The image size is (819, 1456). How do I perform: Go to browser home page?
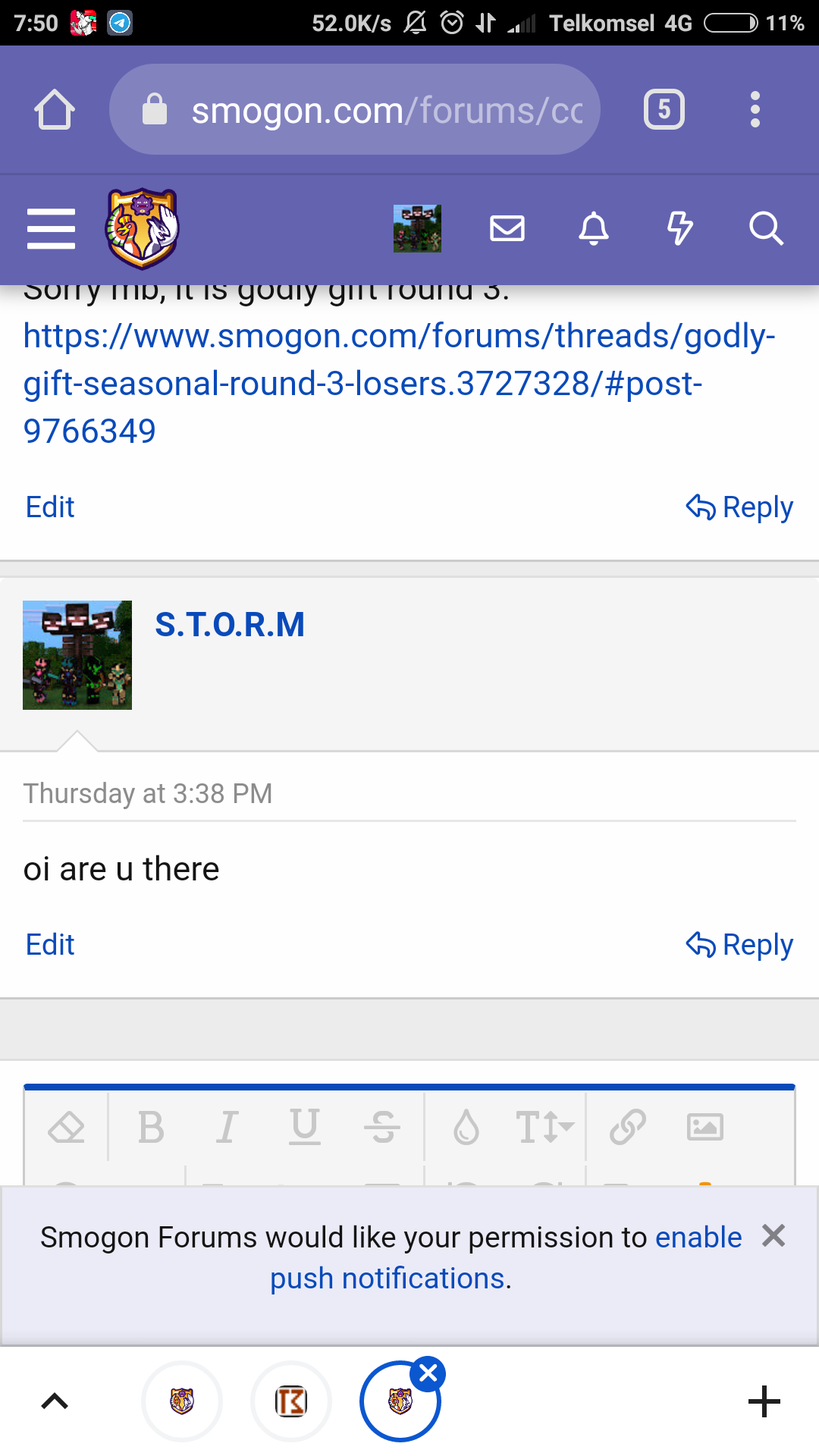[x=55, y=110]
